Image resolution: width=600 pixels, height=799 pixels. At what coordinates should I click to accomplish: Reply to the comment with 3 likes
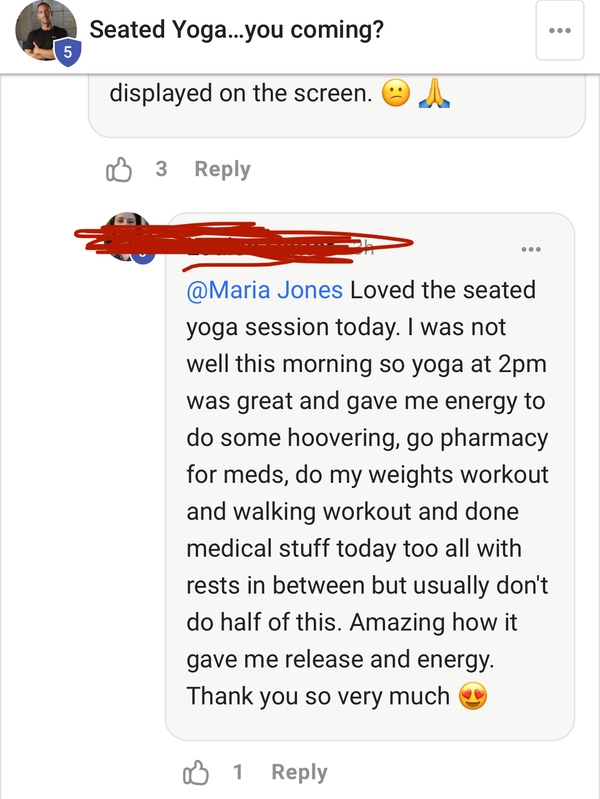(222, 170)
